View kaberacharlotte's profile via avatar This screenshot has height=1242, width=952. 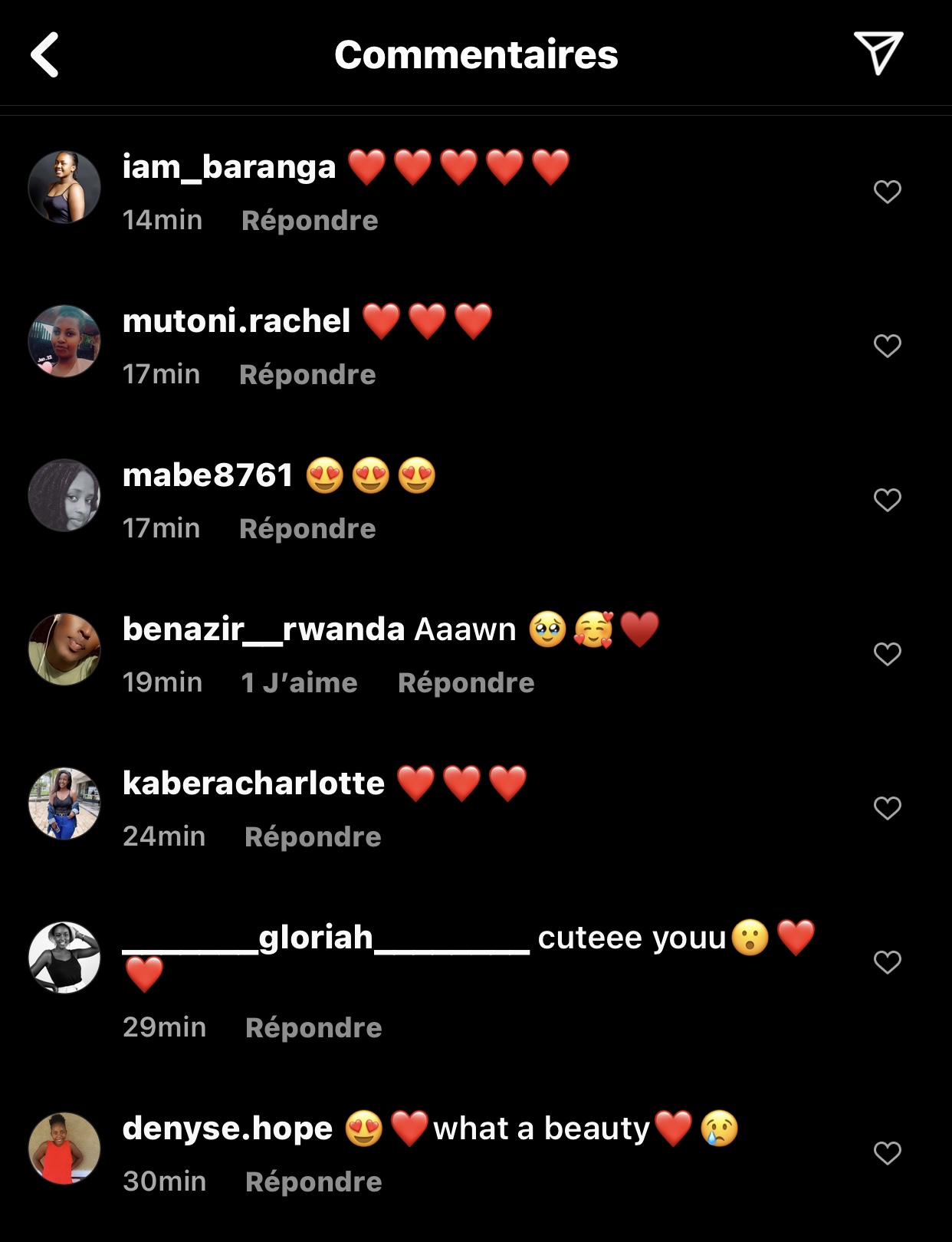pyautogui.click(x=64, y=803)
